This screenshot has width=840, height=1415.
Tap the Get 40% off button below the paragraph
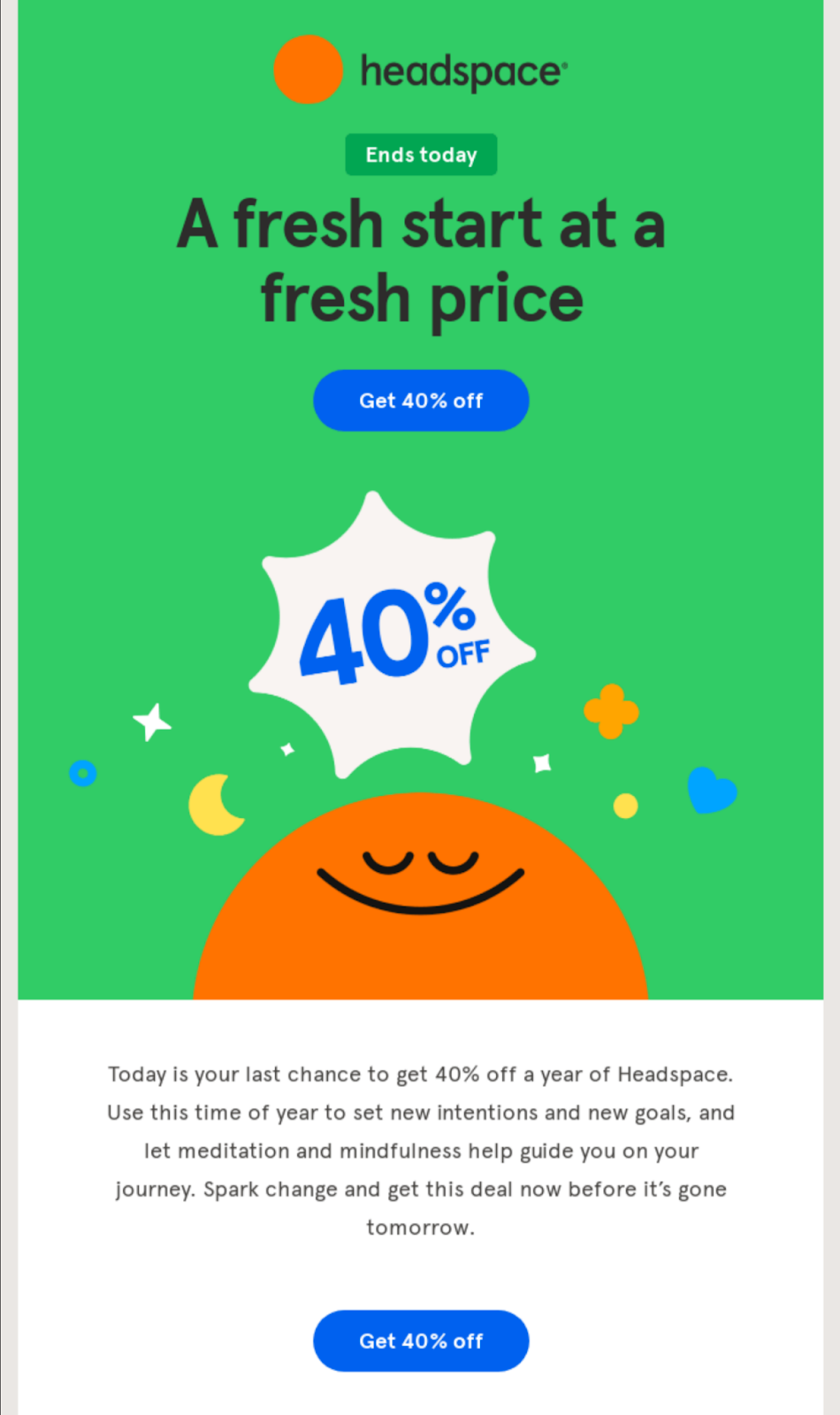point(421,1341)
